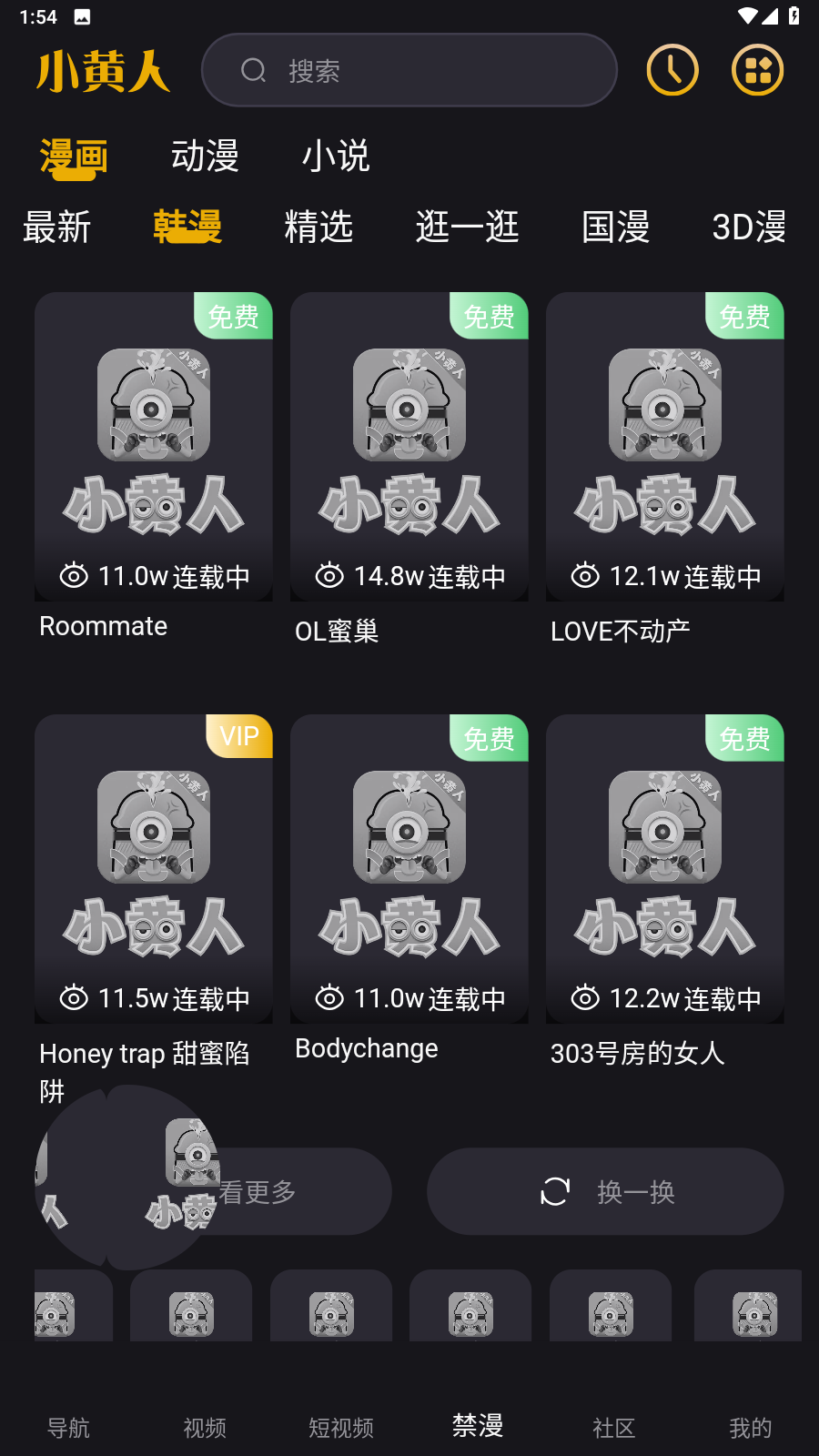Select the 国漫 category
Image resolution: width=819 pixels, height=1456 pixels.
[616, 227]
